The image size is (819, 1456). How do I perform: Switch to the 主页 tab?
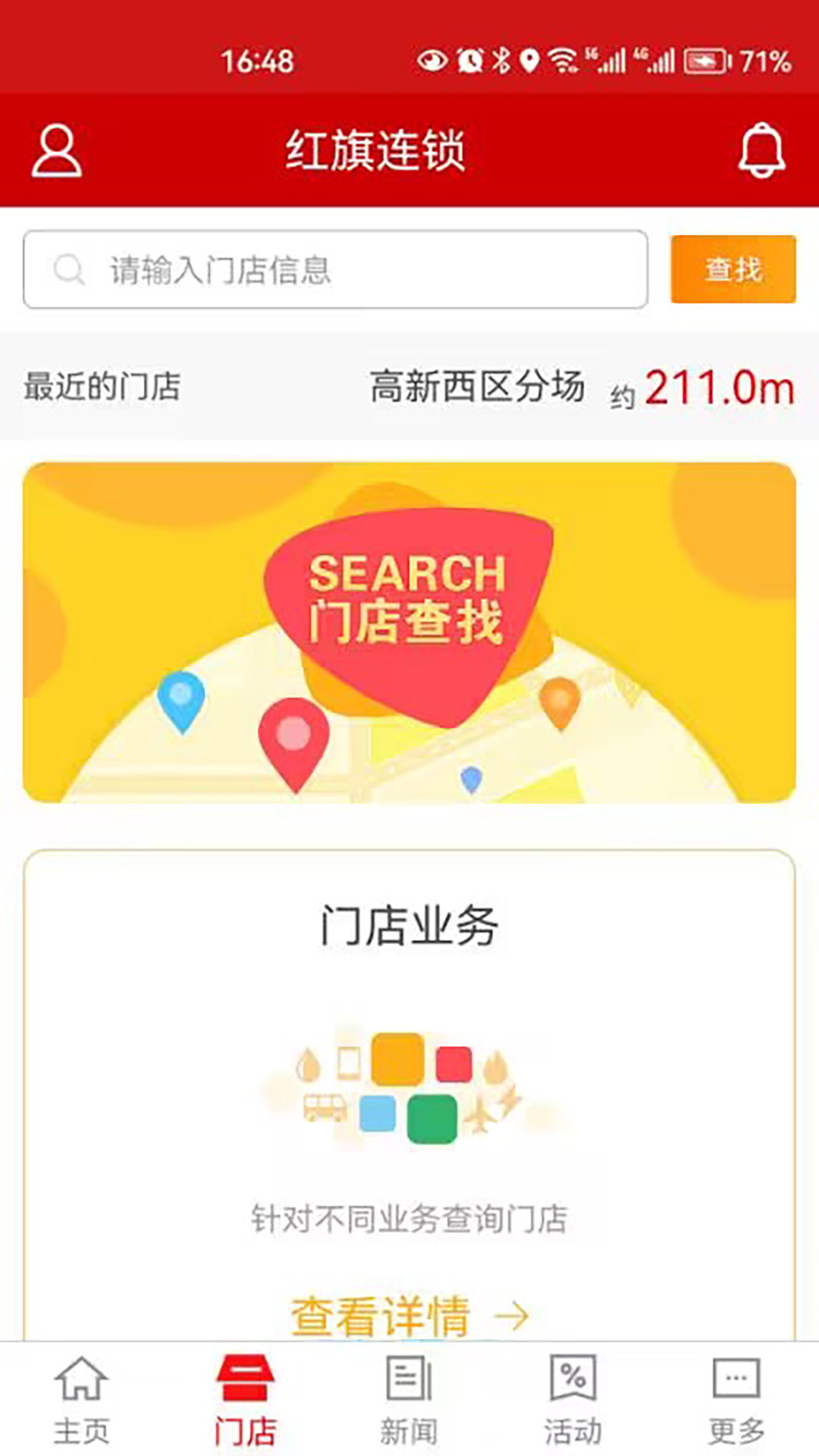[82, 1399]
